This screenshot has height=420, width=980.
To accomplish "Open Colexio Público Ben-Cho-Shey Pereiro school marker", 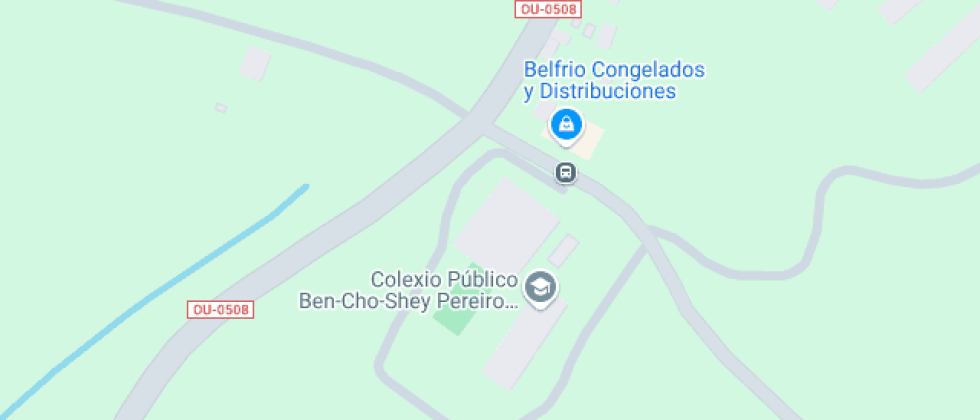I will pos(541,288).
